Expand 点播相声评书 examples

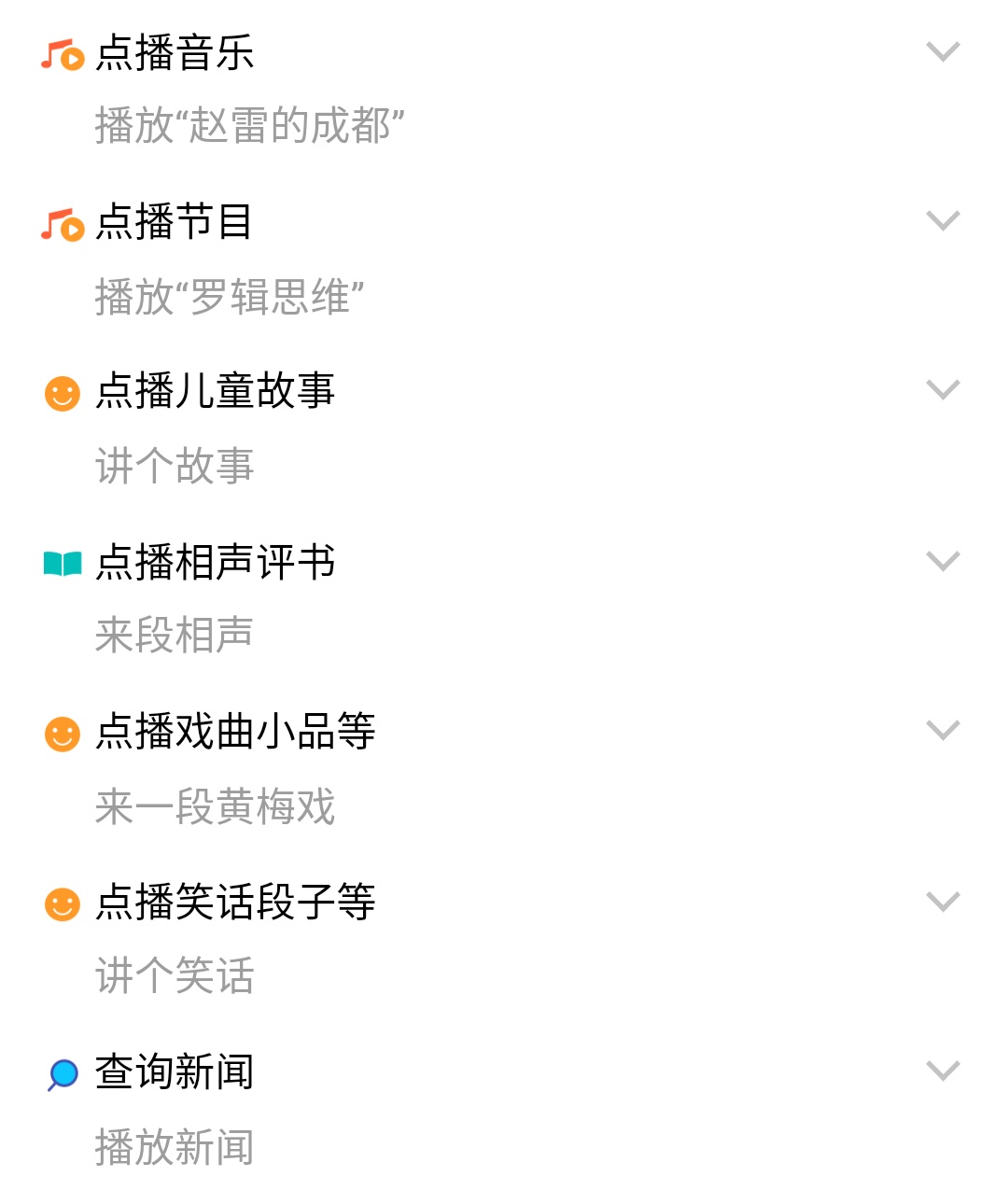[942, 561]
